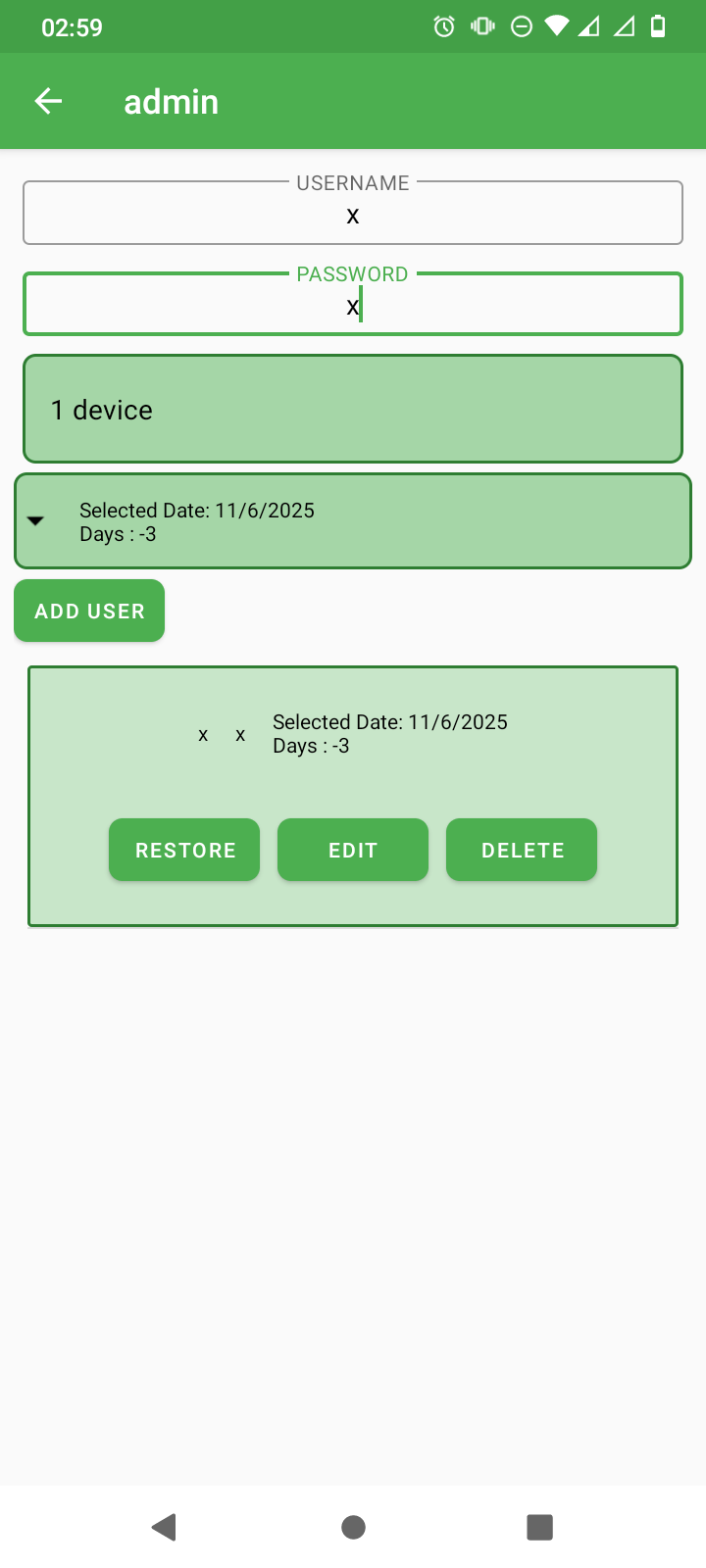Delete user x
Viewport: 706px width, 1568px height.
click(x=522, y=850)
